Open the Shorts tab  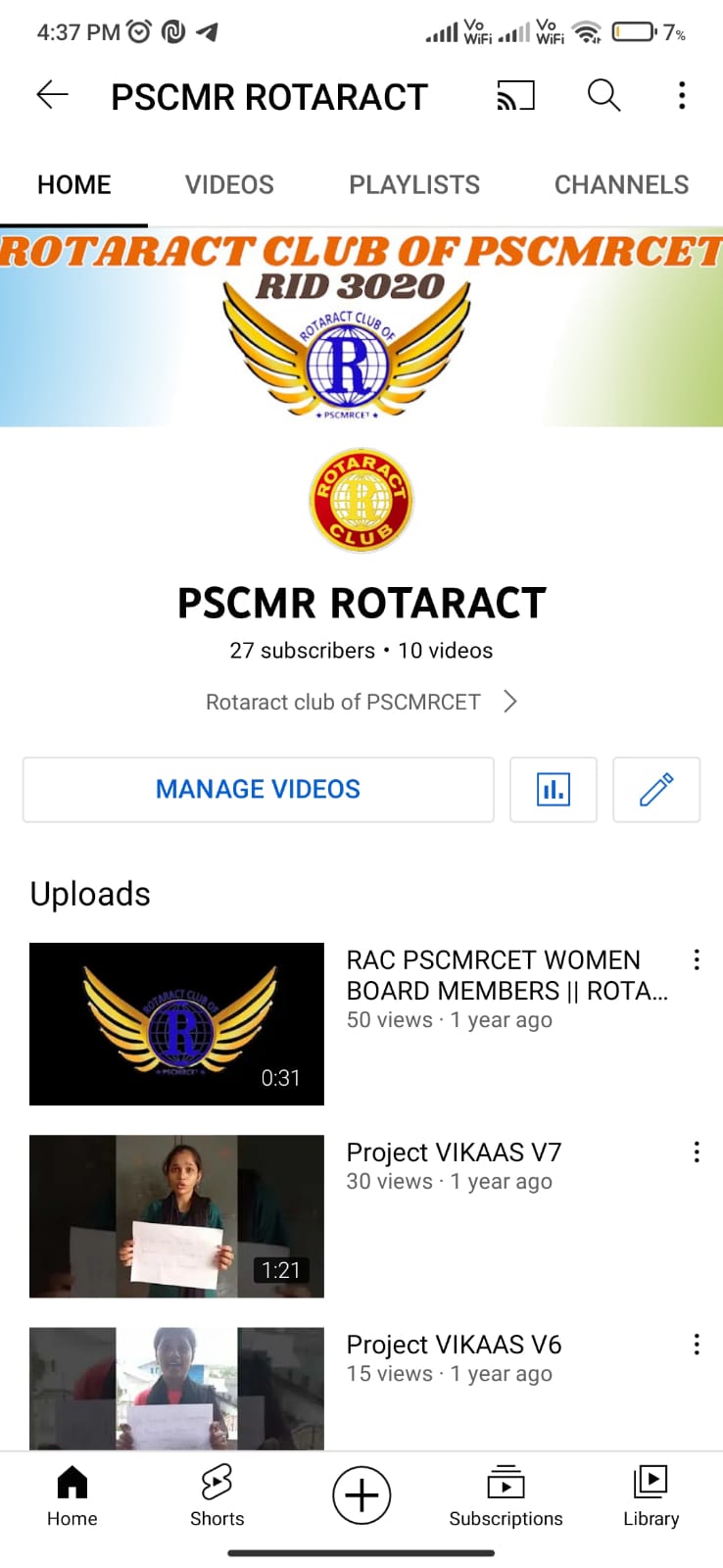click(217, 1495)
